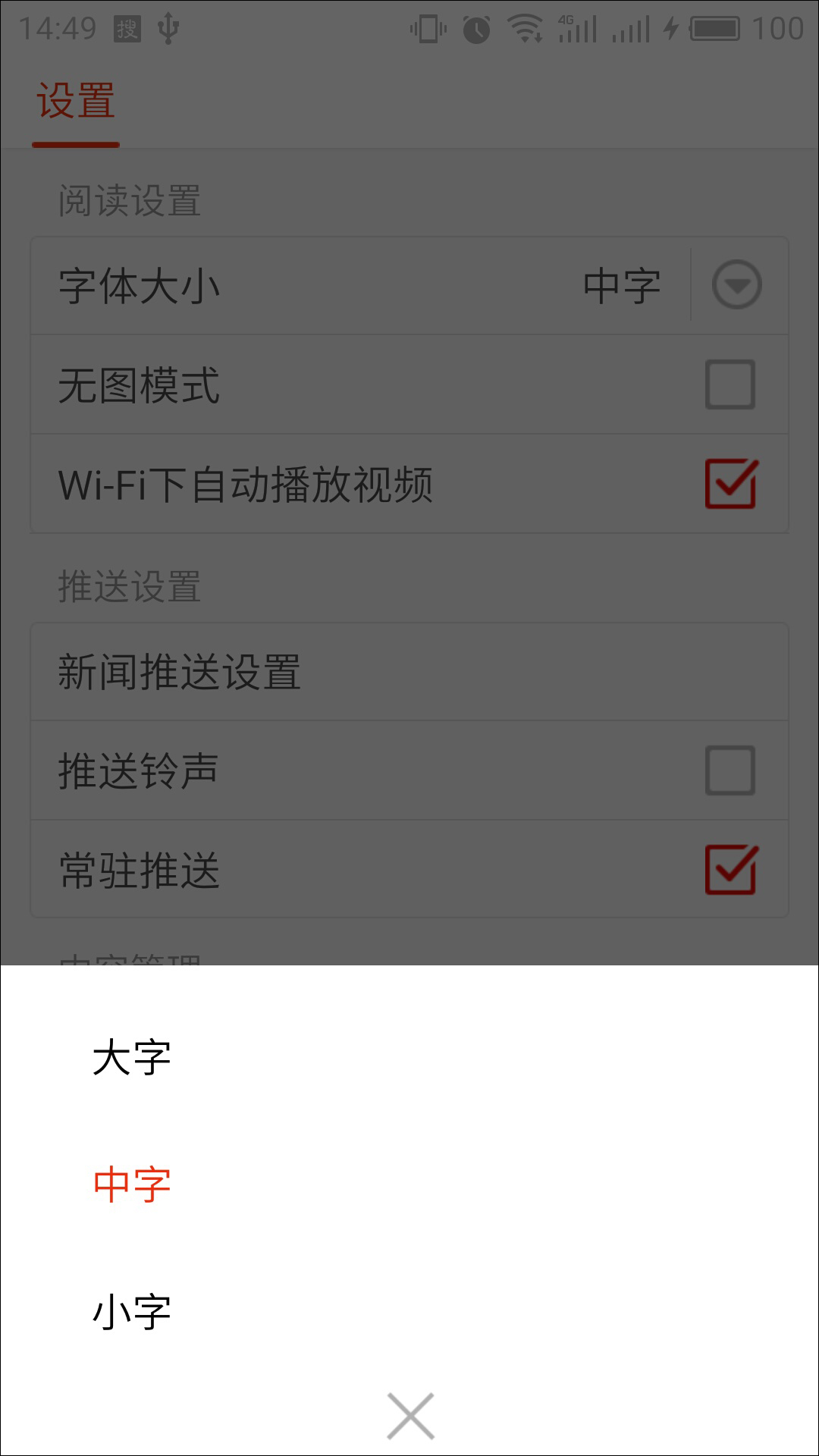Close the font size picker sheet

tap(410, 1415)
